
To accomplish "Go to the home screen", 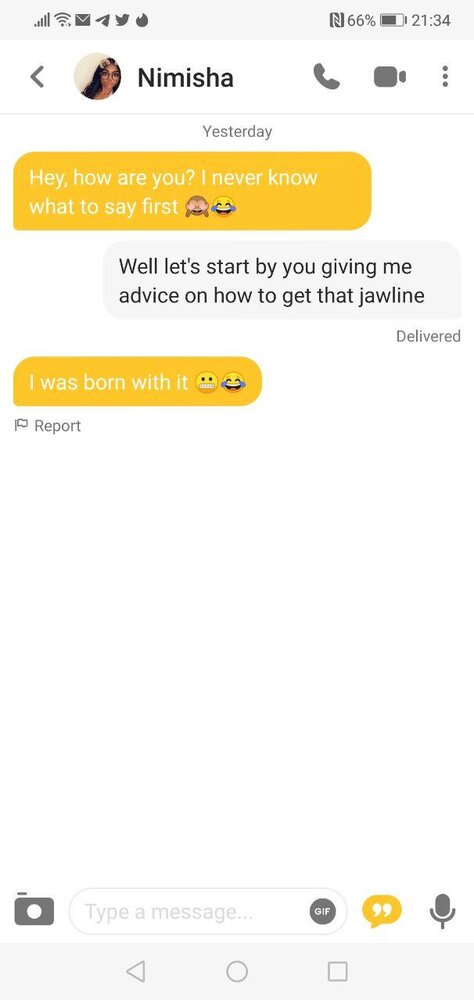I will [237, 971].
